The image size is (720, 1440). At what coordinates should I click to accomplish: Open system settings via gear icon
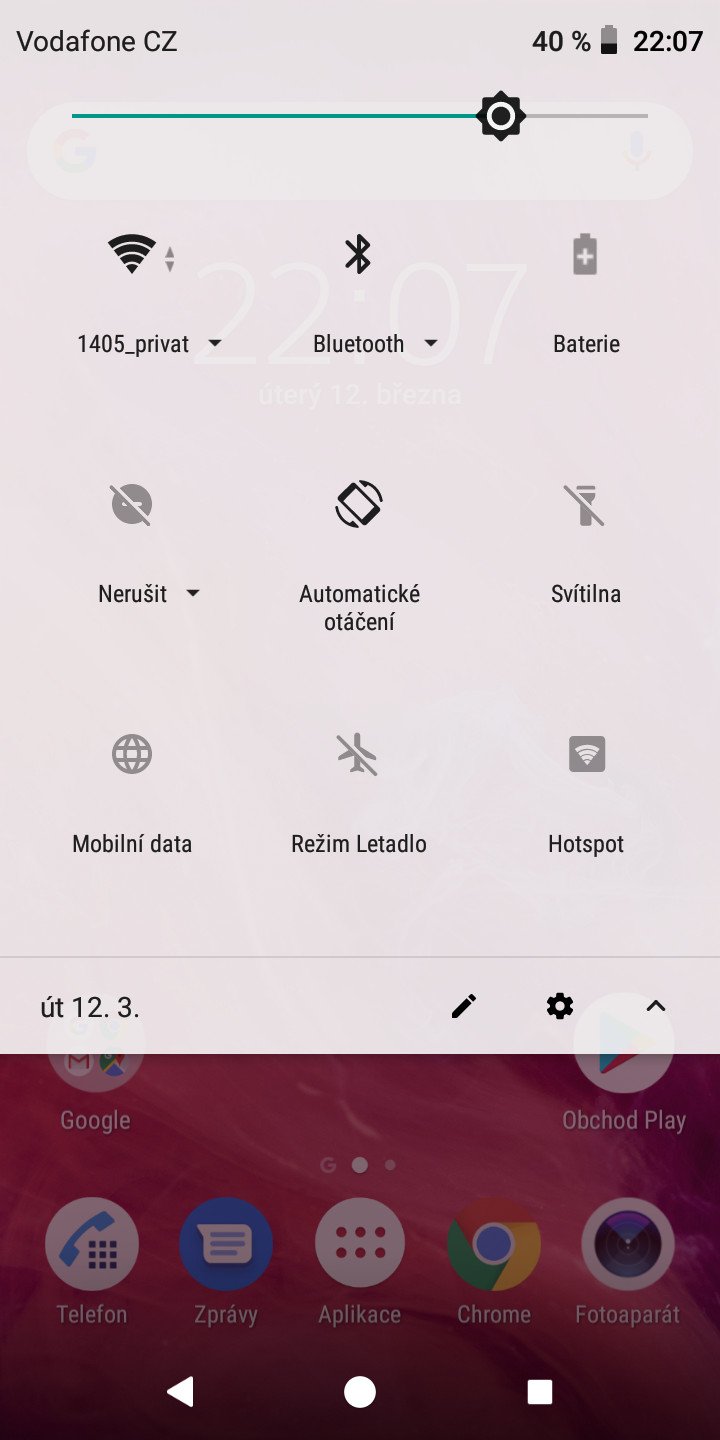tap(560, 1006)
